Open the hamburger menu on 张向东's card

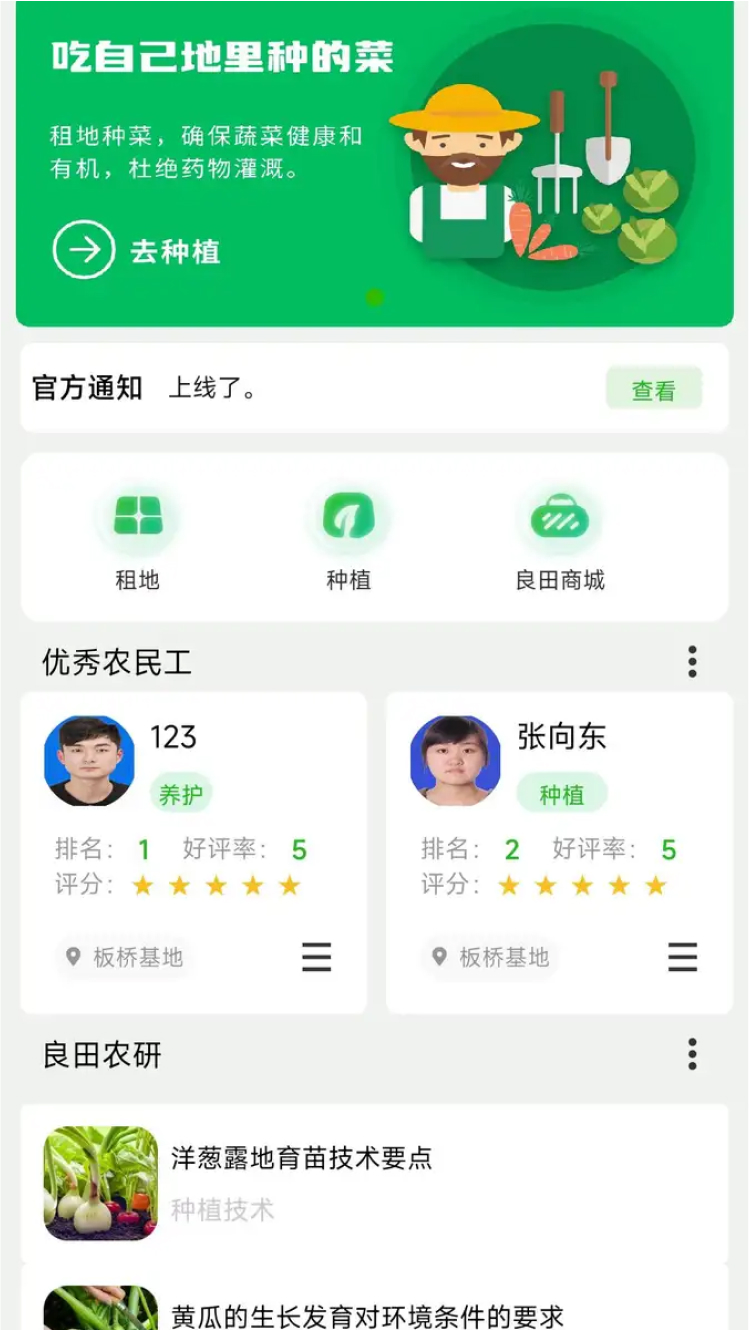coord(682,958)
